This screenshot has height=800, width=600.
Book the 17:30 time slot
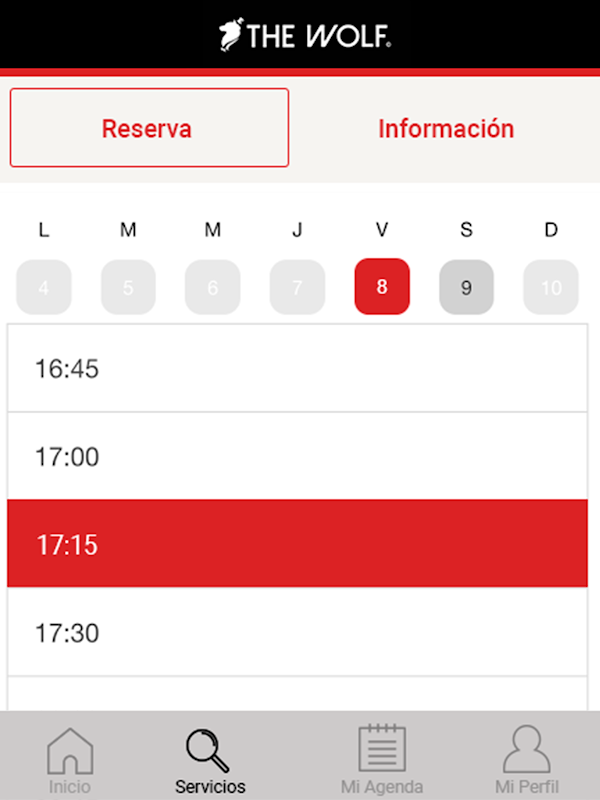[297, 632]
